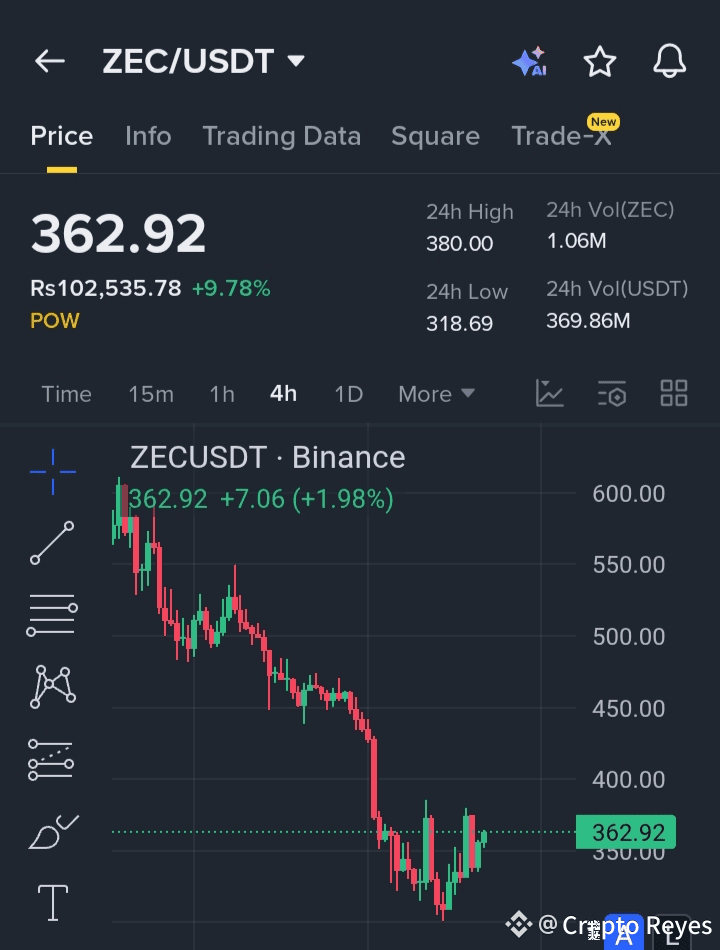Screen dimensions: 720x950
Task: Select the 1D interval
Action: coord(348,394)
